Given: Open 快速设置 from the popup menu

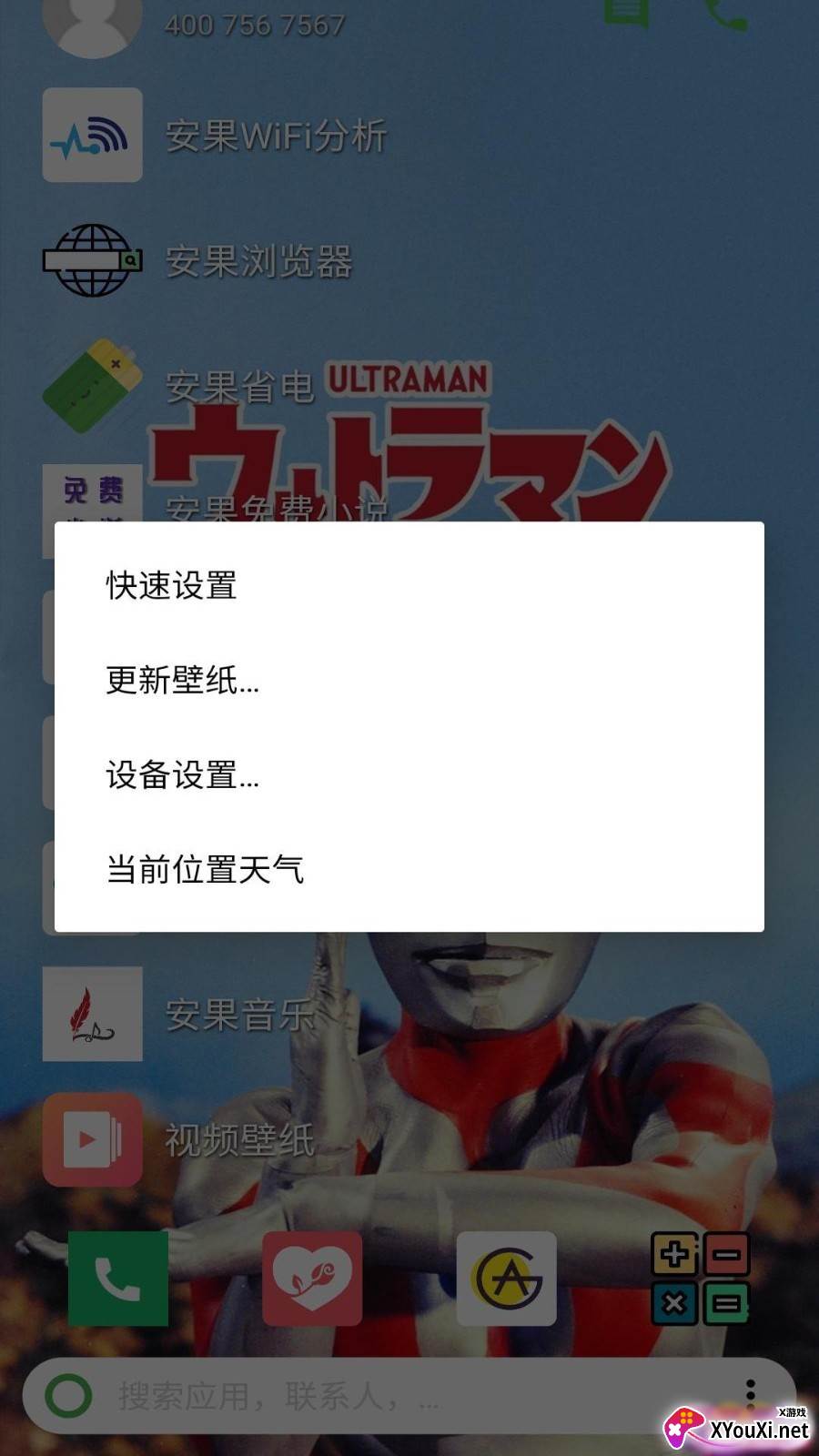Looking at the screenshot, I should [x=409, y=585].
